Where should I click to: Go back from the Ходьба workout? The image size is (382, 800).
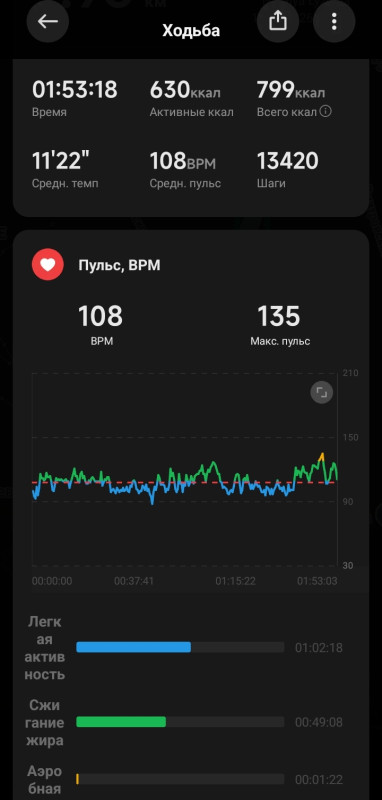[48, 21]
